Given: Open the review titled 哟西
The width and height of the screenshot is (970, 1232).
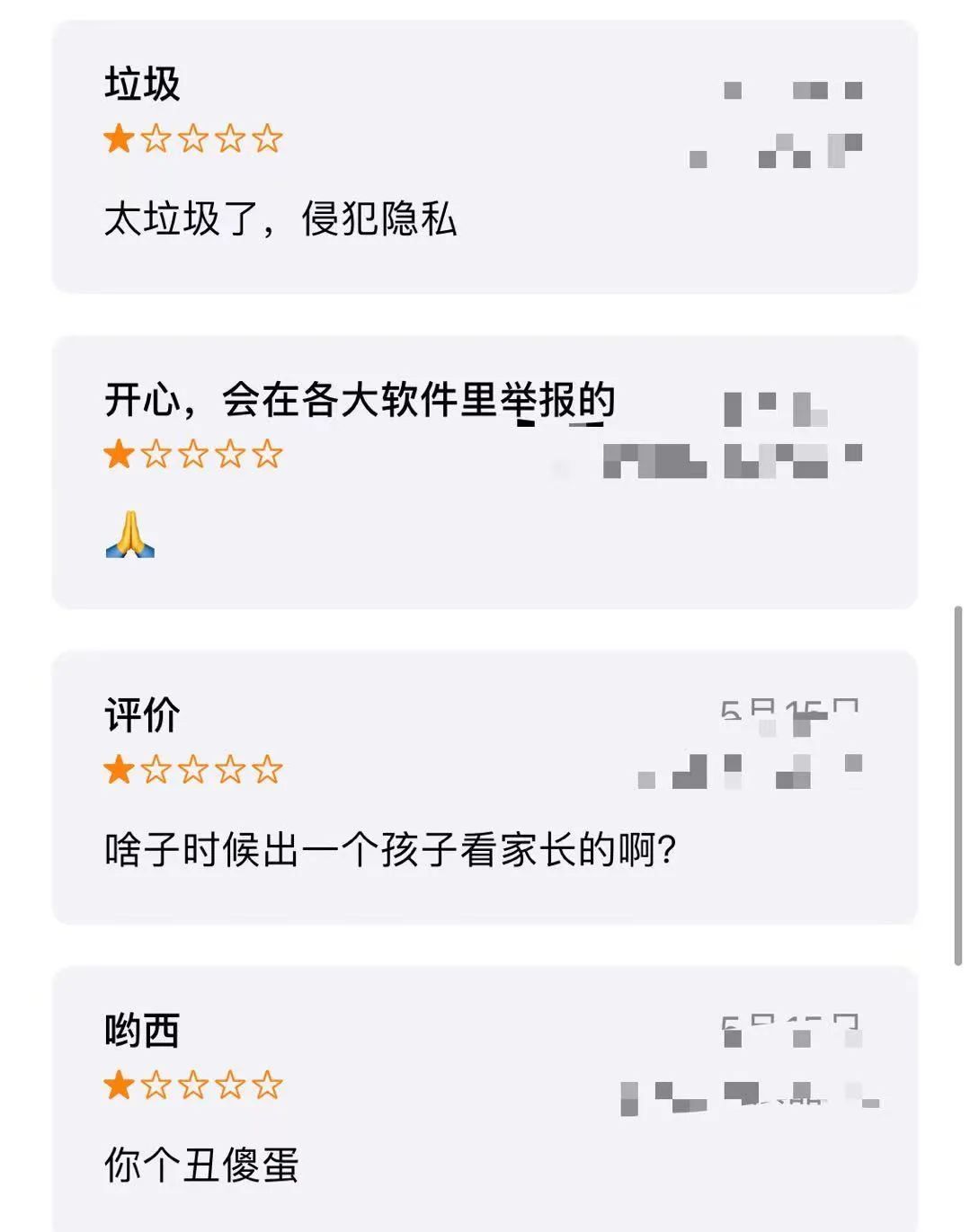Looking at the screenshot, I should pos(142,1032).
